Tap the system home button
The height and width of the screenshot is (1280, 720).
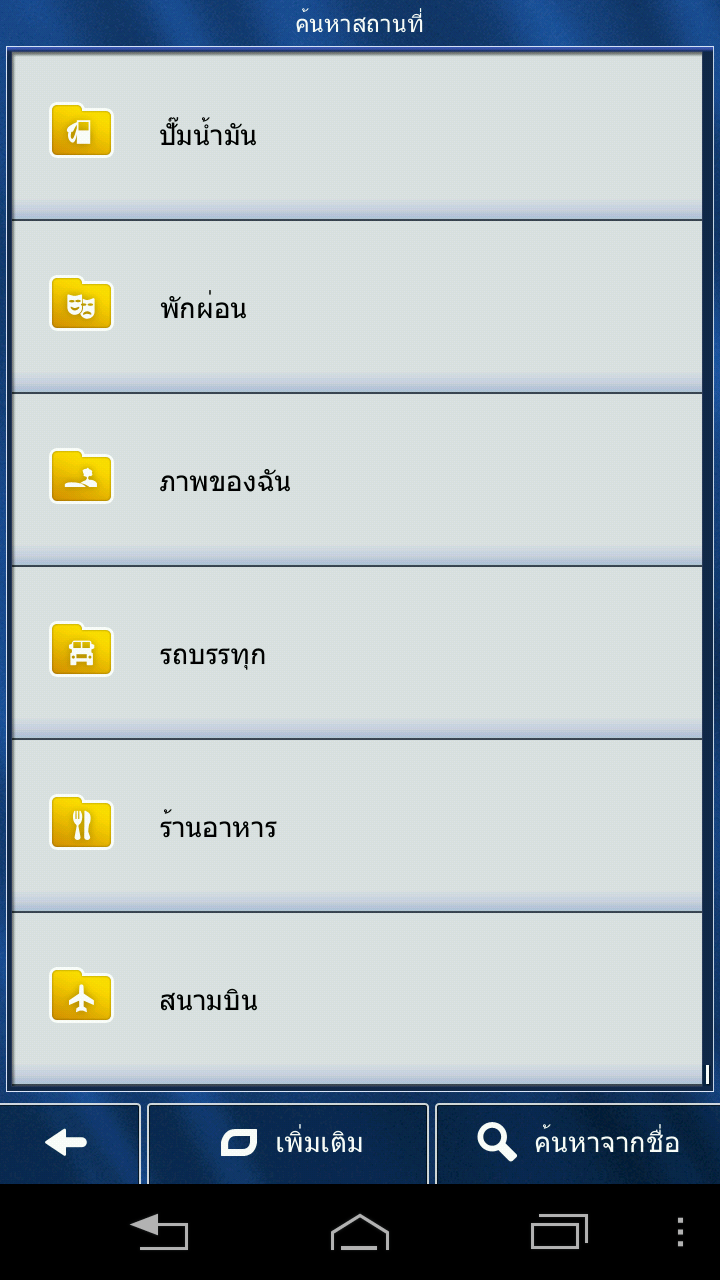pos(360,1232)
